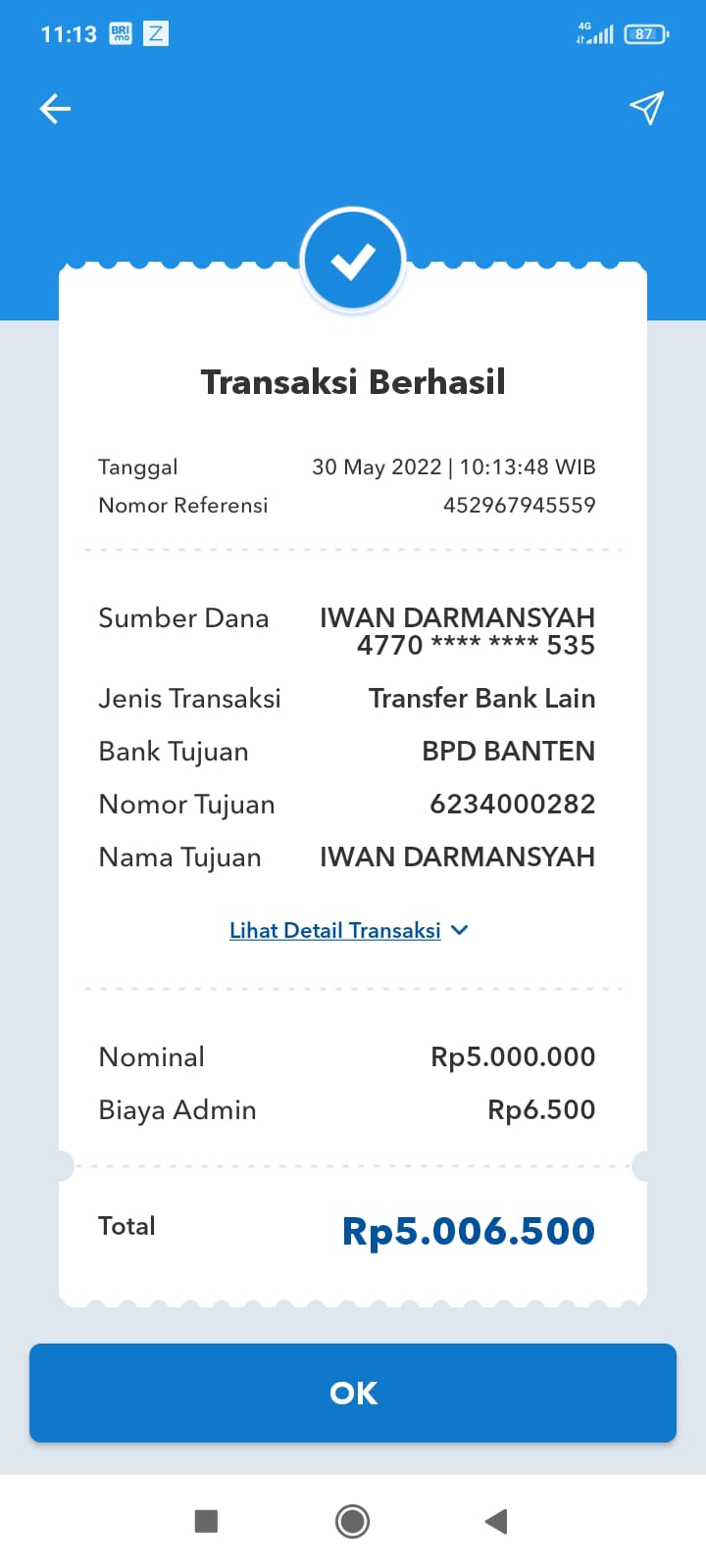Go back using the top-left arrow

click(55, 109)
